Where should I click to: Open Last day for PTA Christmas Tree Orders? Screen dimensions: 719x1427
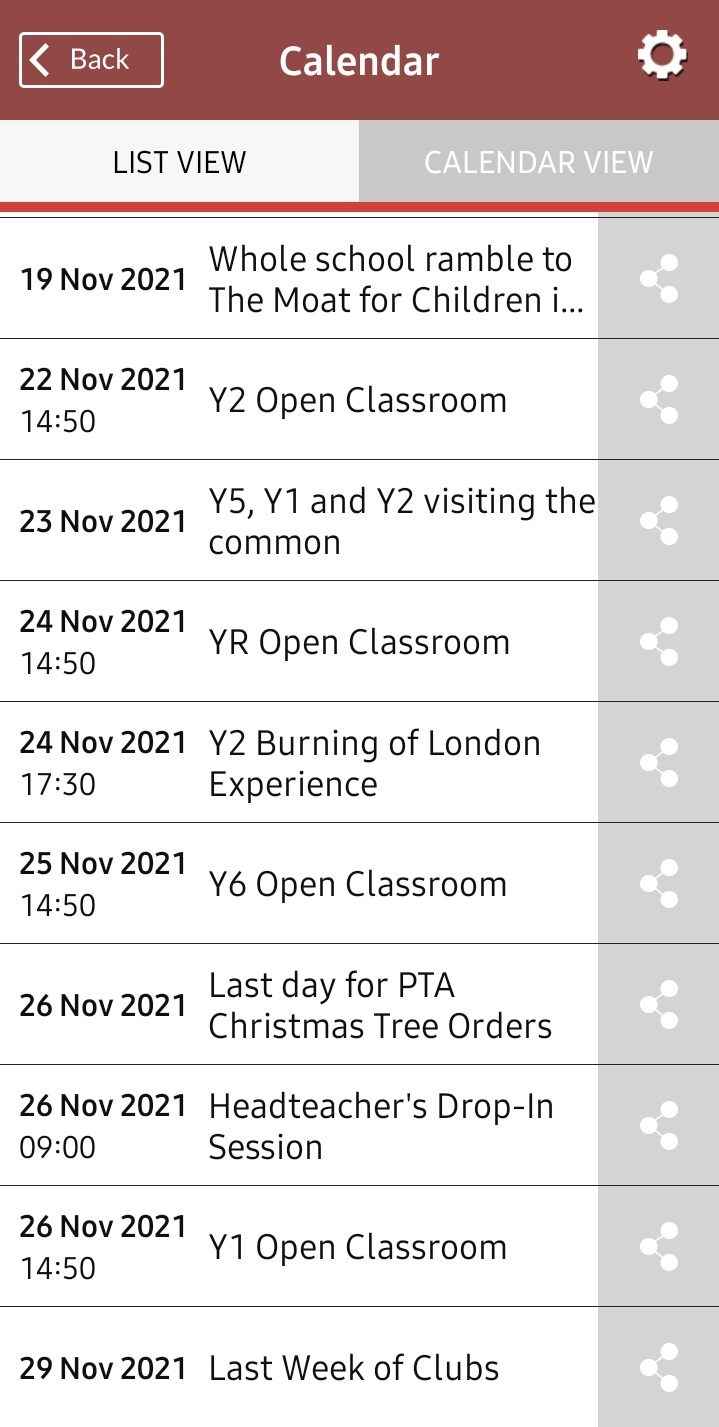click(299, 1005)
